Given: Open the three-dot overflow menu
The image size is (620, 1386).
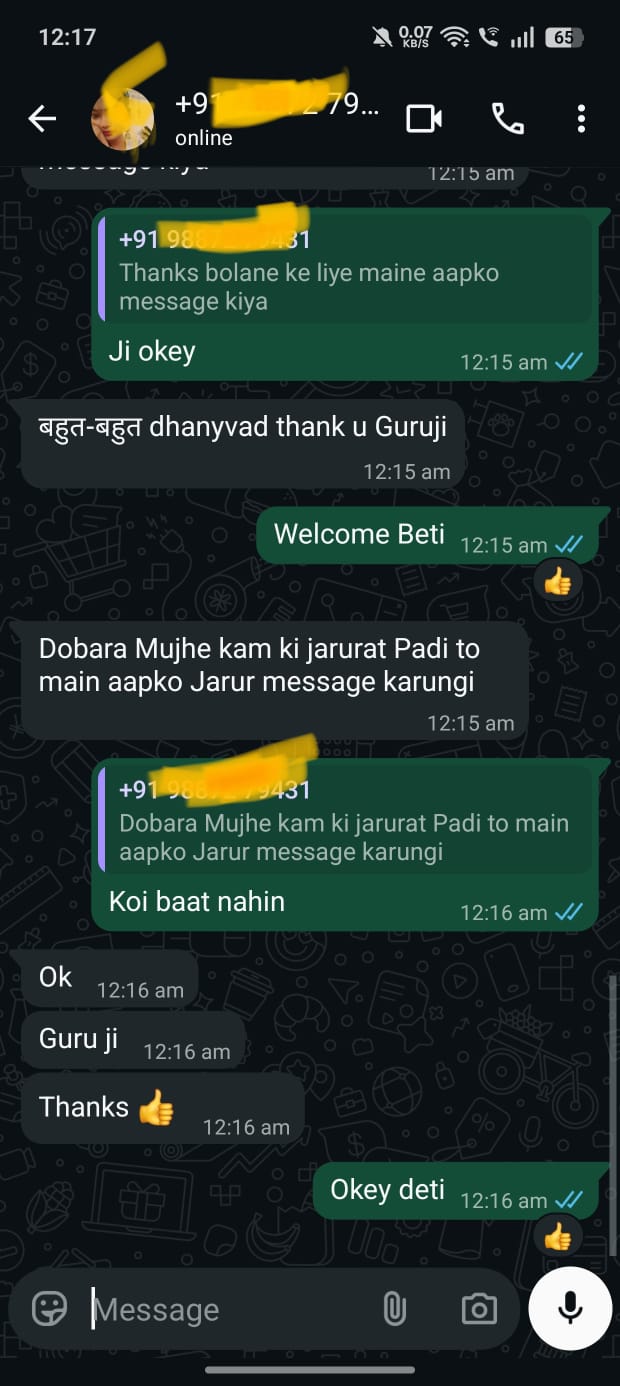Looking at the screenshot, I should point(581,119).
